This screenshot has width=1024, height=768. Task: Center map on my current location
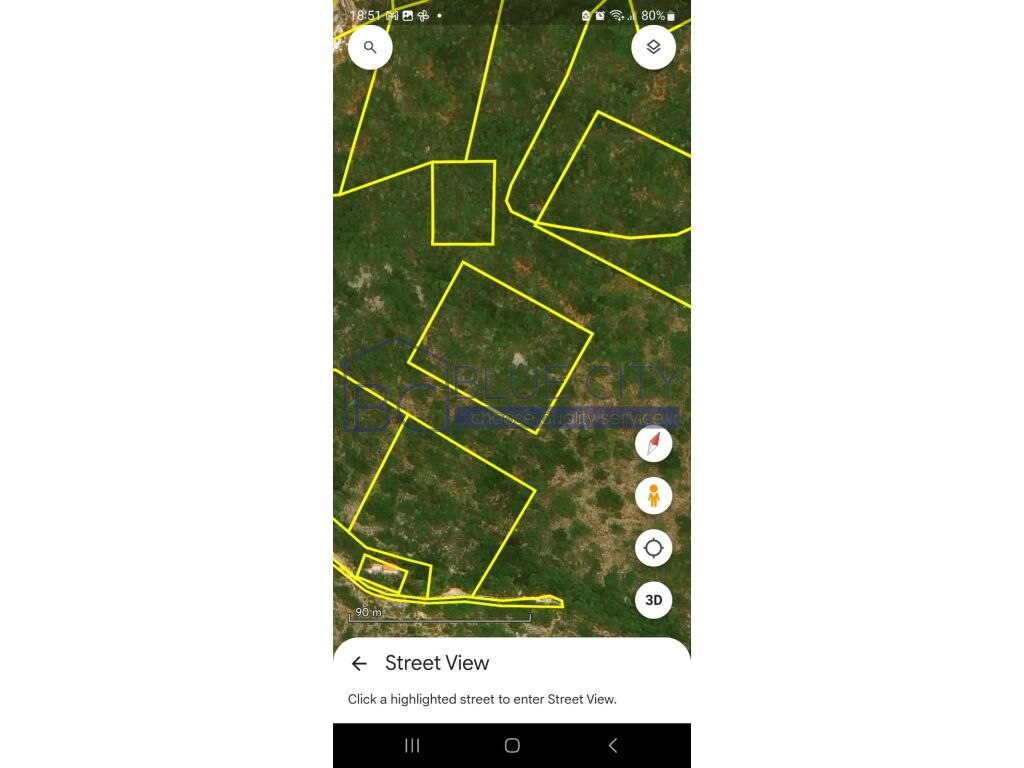click(x=653, y=548)
